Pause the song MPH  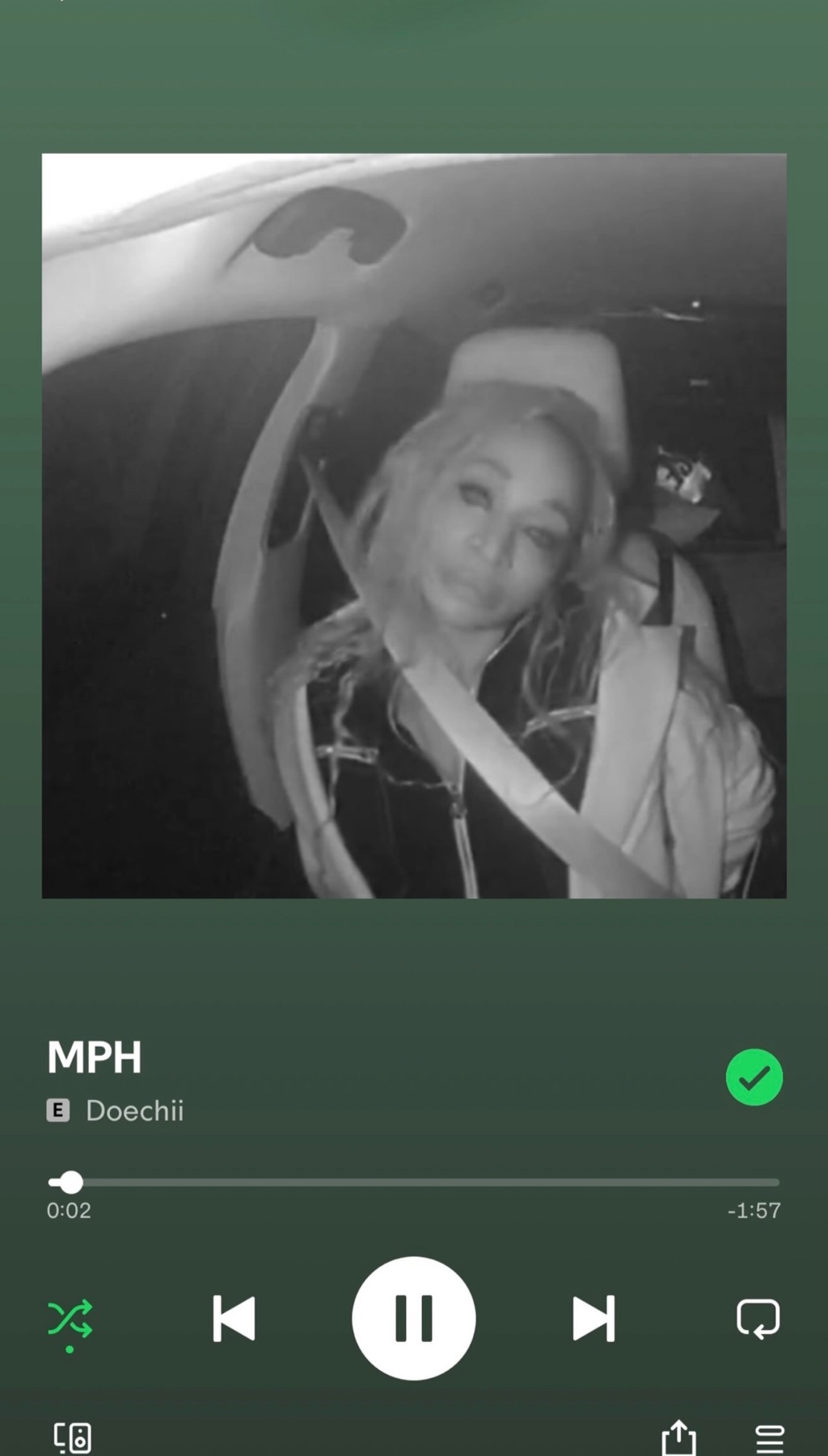[x=413, y=1318]
